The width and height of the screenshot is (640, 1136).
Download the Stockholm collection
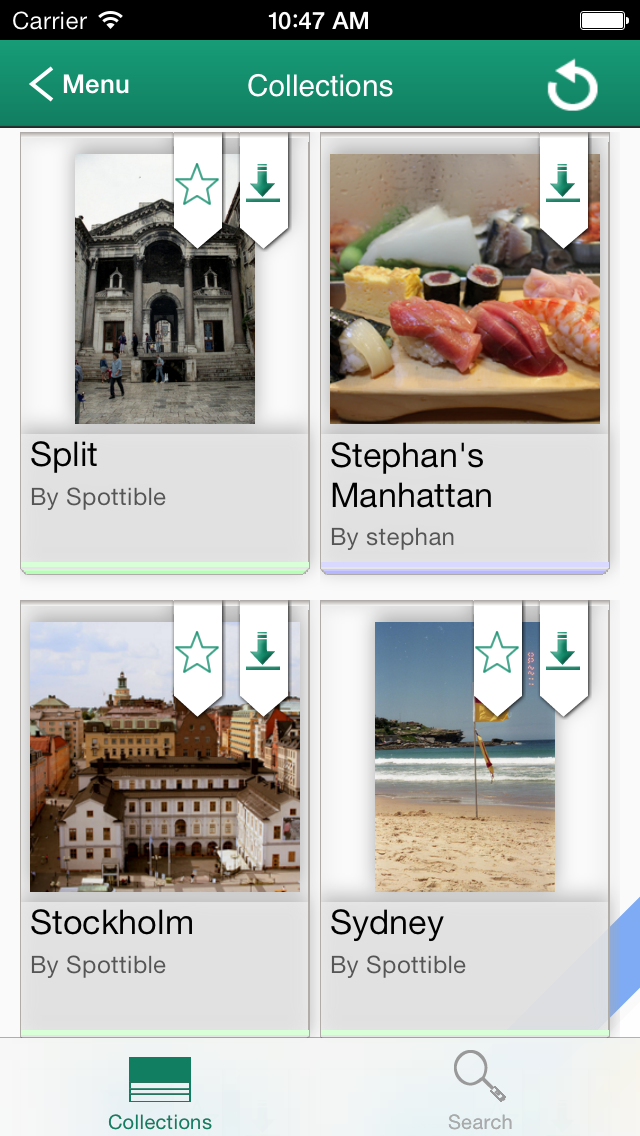pos(263,654)
